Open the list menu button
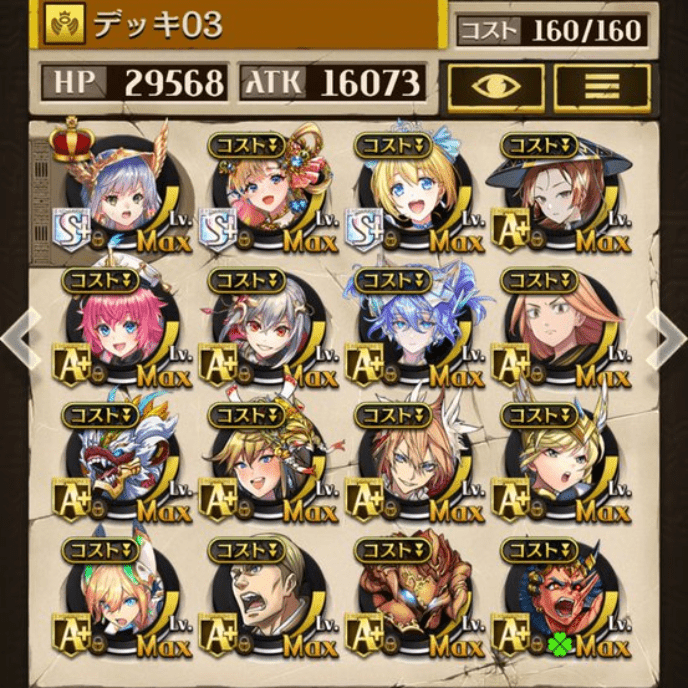 [x=602, y=87]
